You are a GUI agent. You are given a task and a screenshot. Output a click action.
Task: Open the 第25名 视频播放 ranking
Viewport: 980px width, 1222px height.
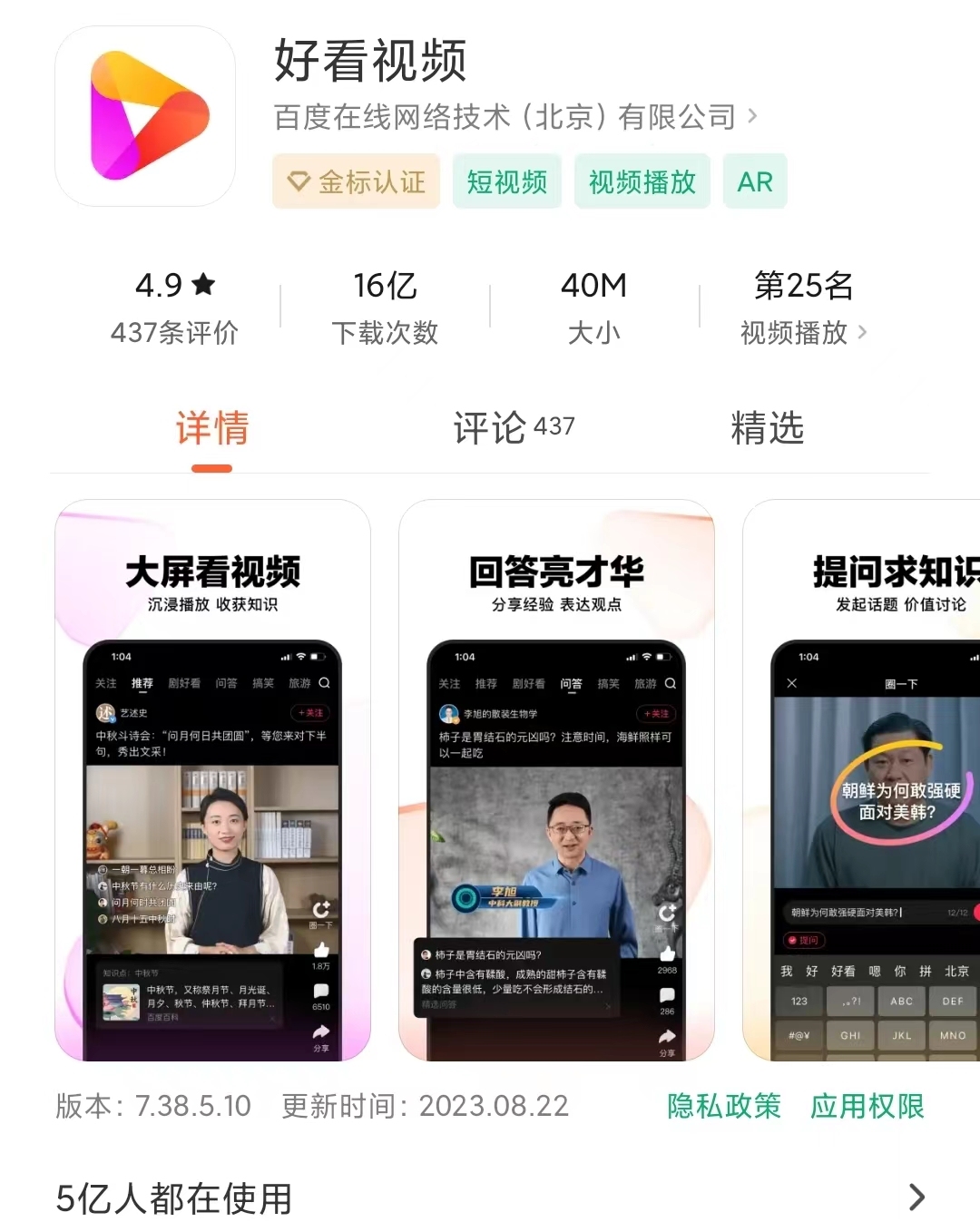coord(803,308)
